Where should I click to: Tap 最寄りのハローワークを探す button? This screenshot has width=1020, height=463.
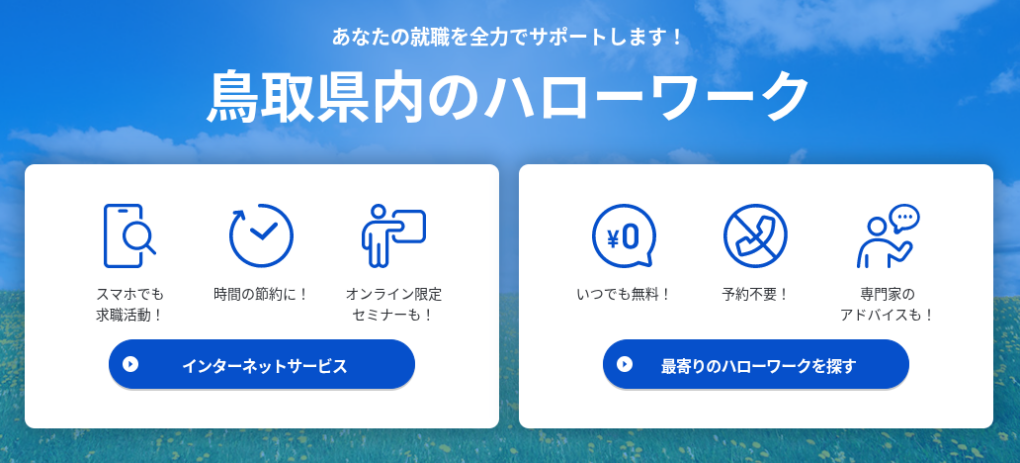click(756, 365)
